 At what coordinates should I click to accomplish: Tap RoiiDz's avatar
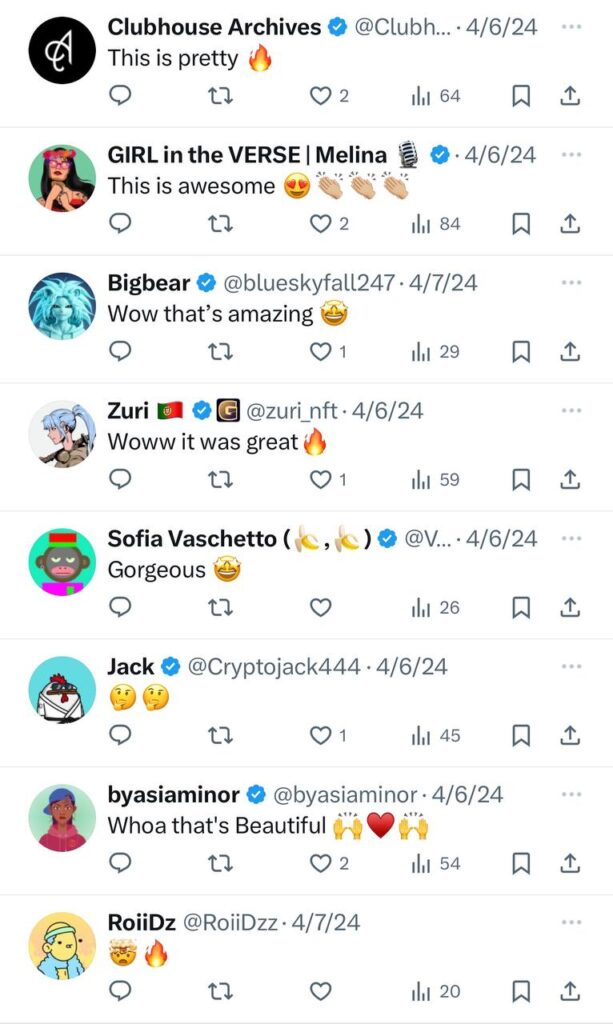62,946
